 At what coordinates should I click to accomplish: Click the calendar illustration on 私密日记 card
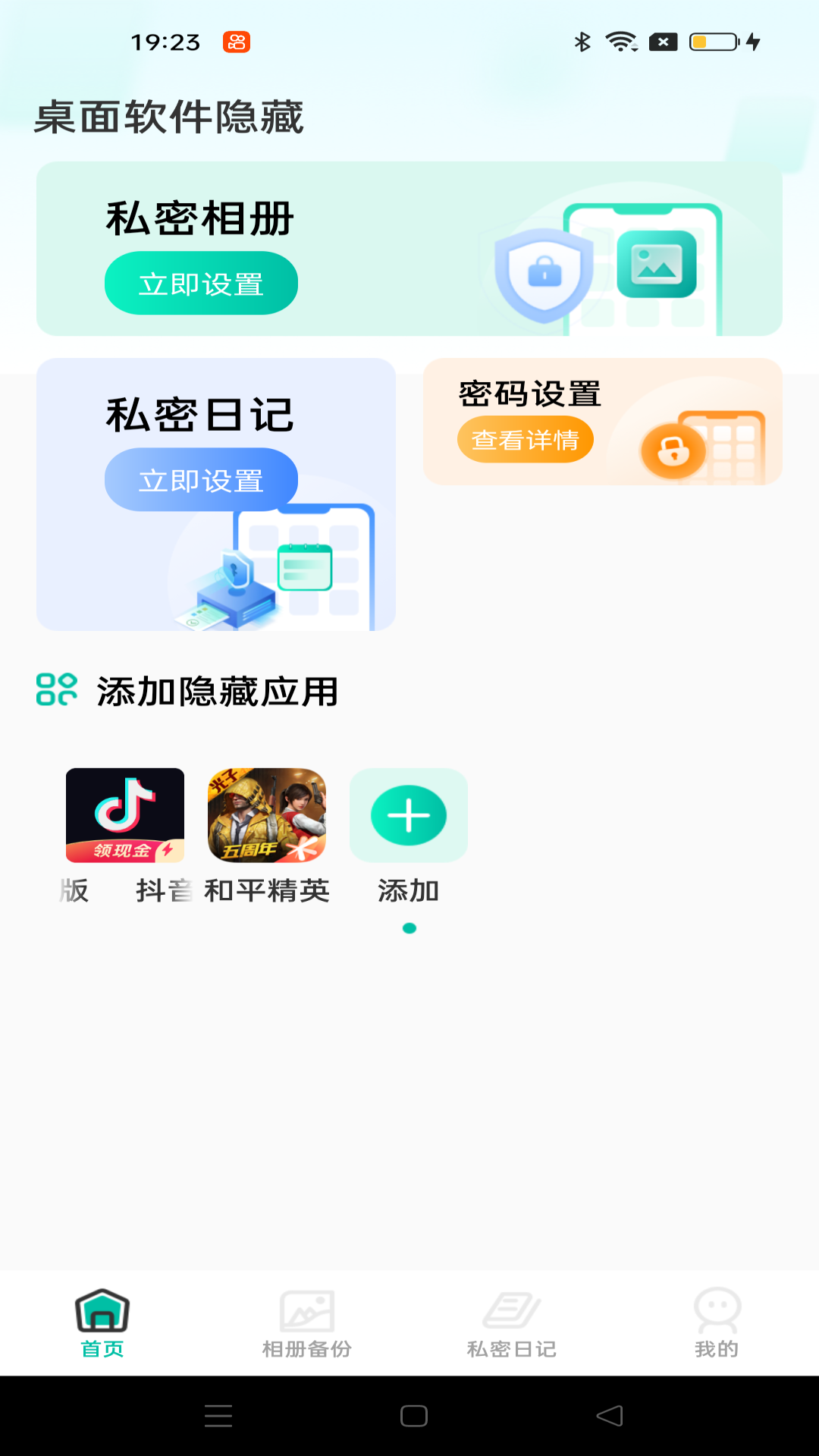click(303, 565)
